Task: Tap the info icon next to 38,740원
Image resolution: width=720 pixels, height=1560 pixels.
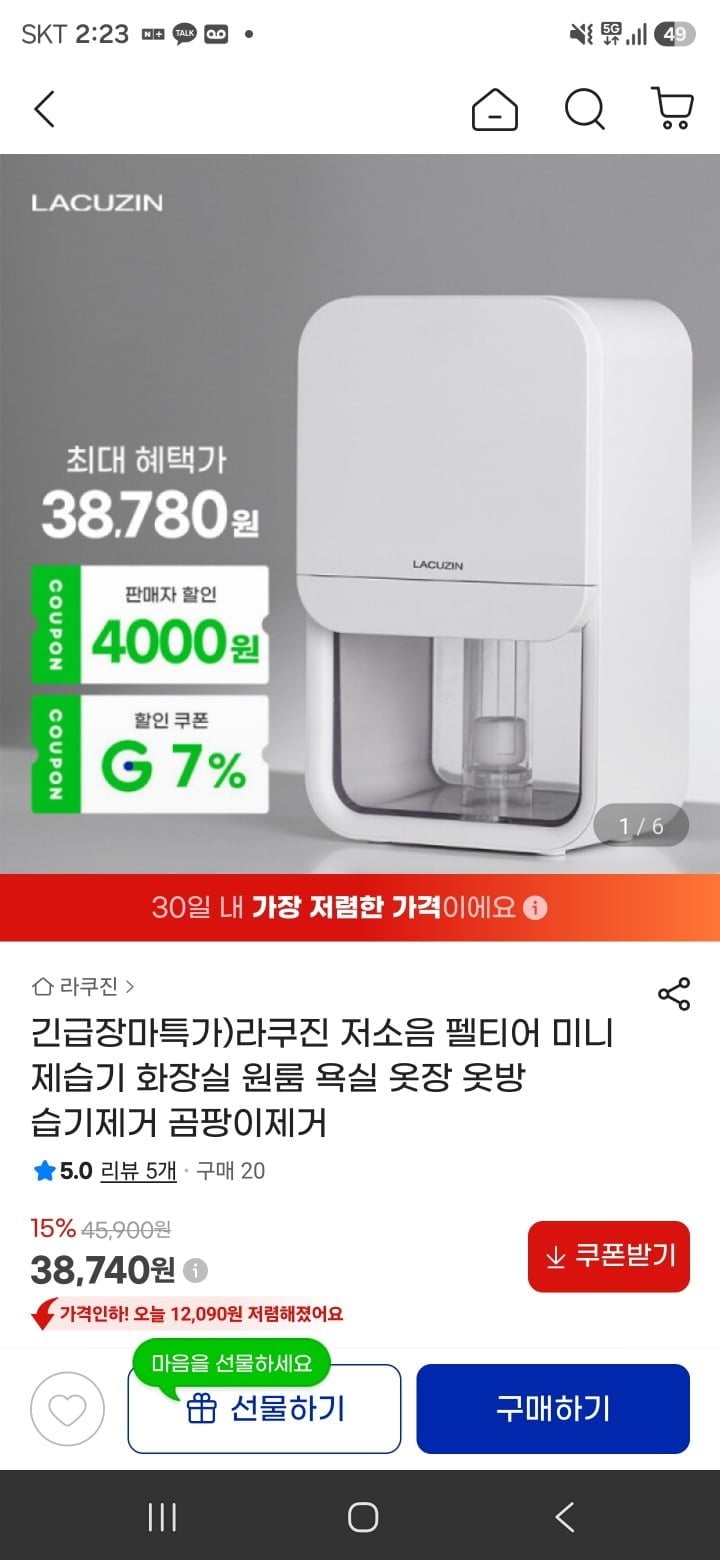Action: [196, 1271]
